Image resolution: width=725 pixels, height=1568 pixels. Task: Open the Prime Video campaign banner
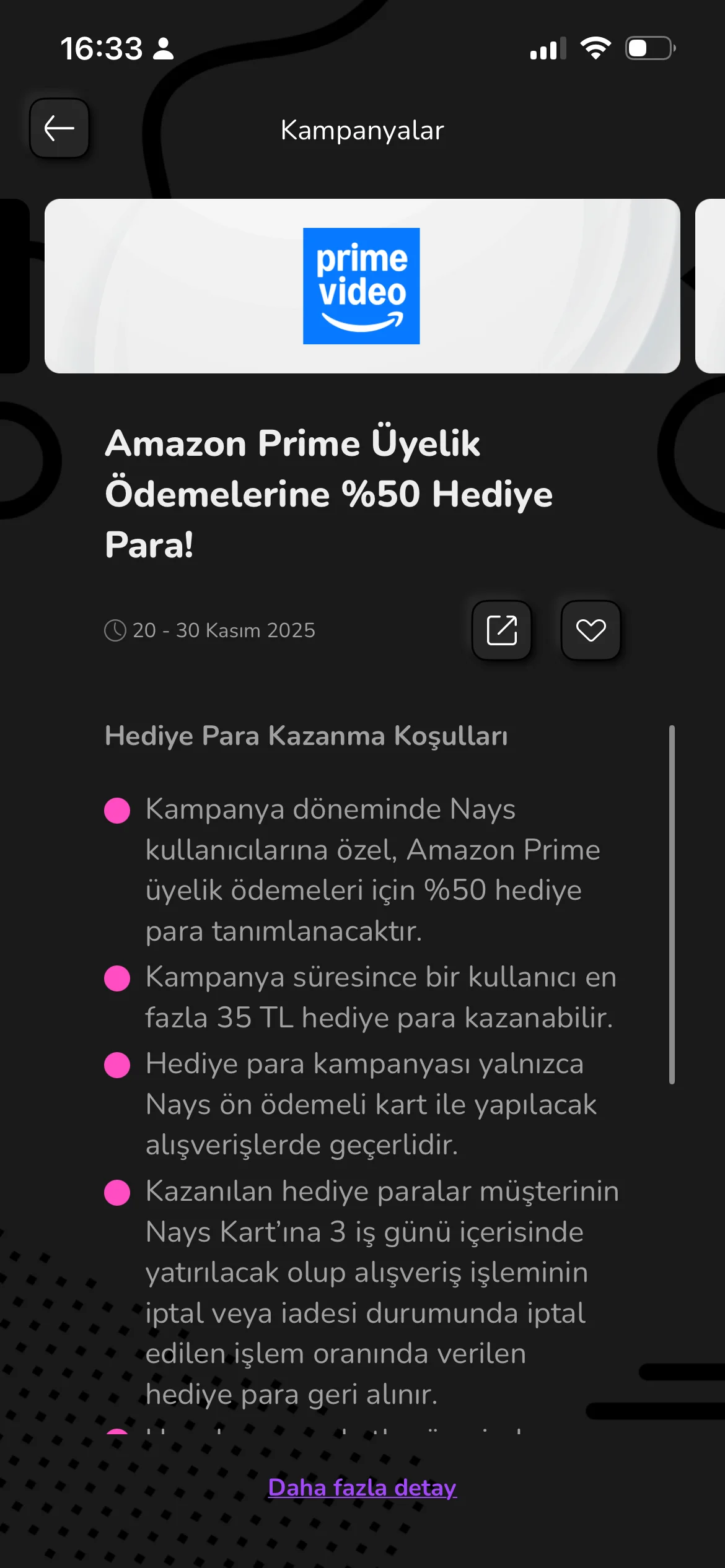(362, 286)
